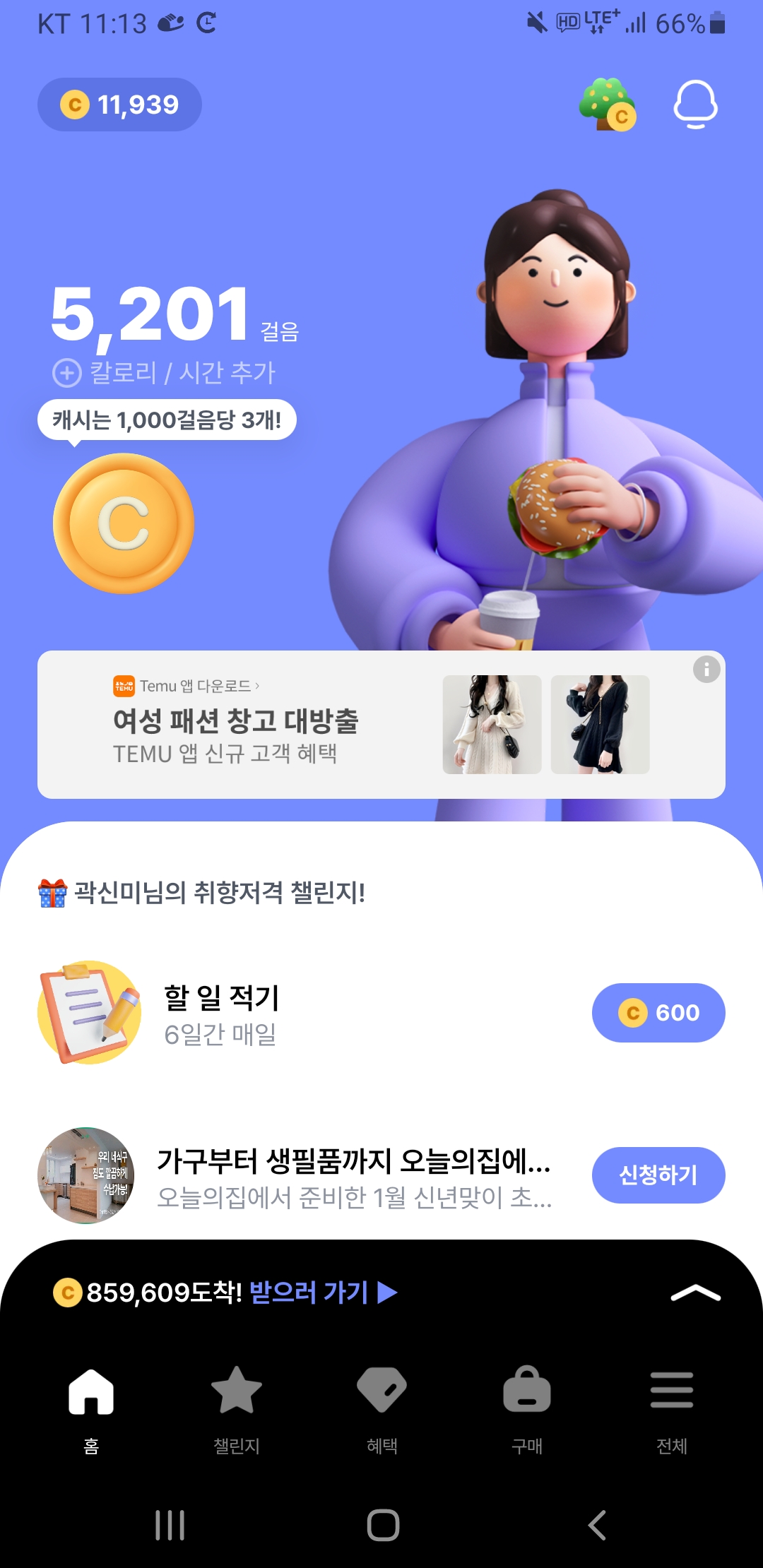The height and width of the screenshot is (1568, 763).
Task: Open the 전체 menu tab
Action: (x=671, y=1407)
